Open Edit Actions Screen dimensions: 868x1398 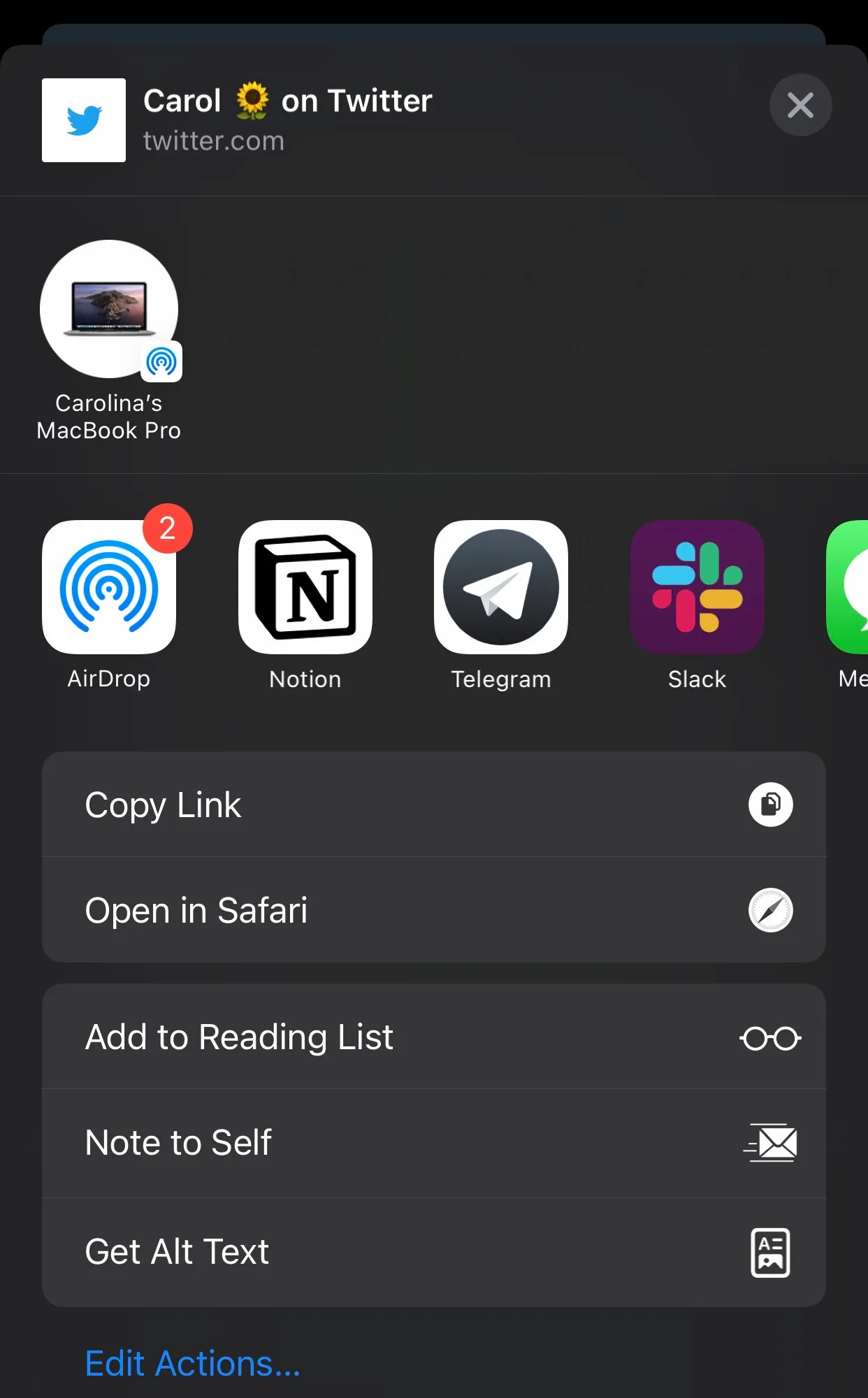(x=191, y=1362)
